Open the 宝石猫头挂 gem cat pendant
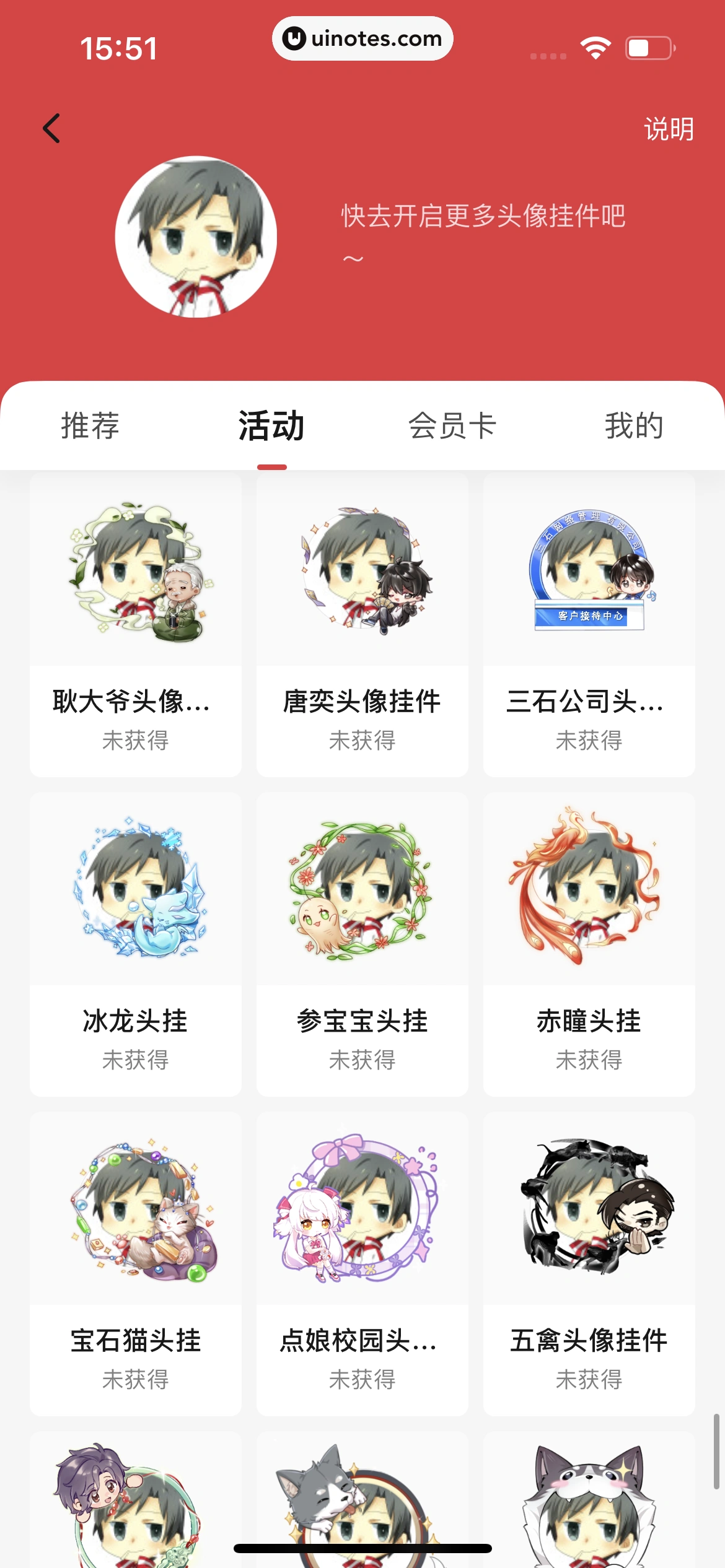 (135, 1214)
